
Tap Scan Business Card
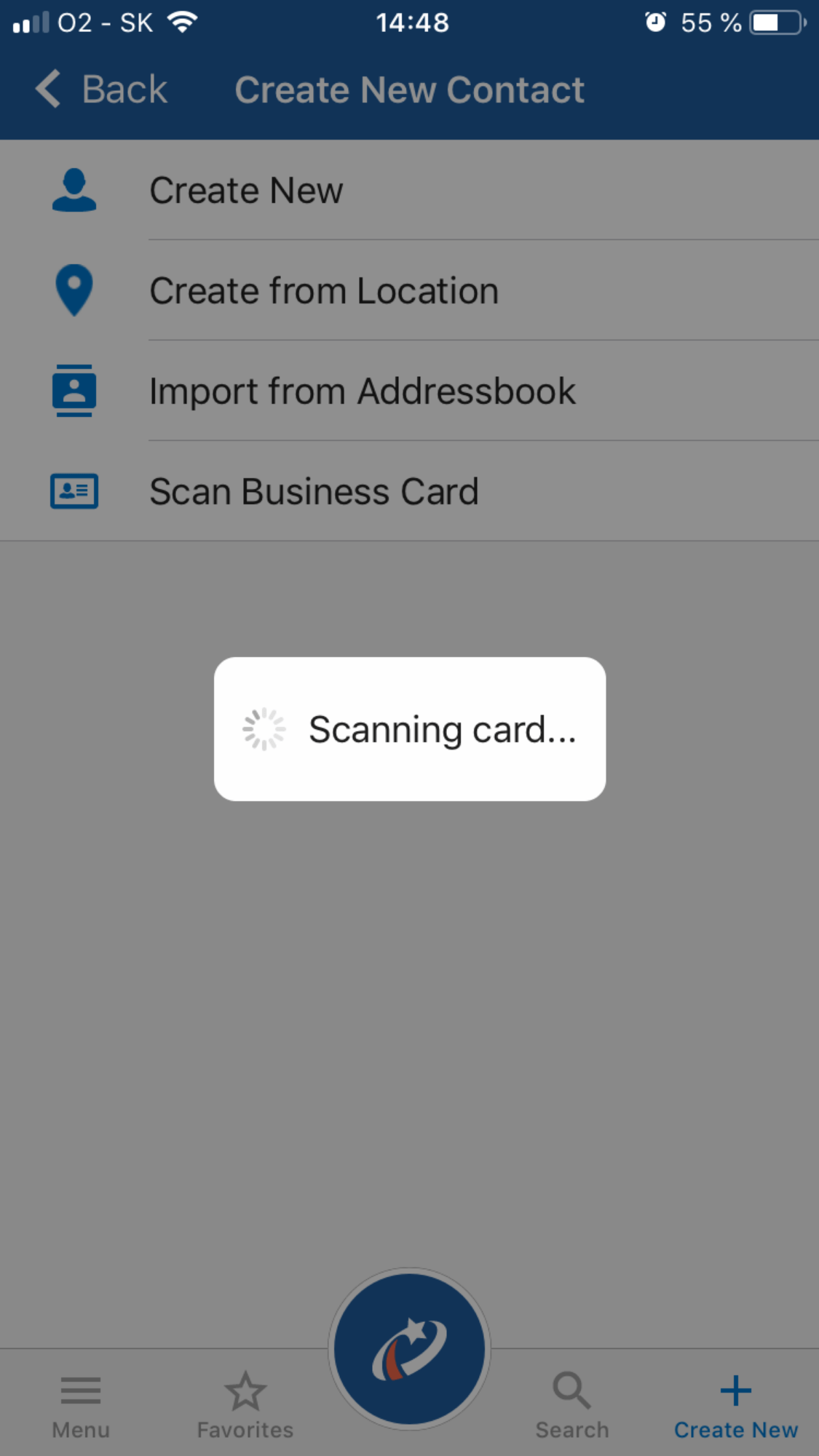[314, 492]
